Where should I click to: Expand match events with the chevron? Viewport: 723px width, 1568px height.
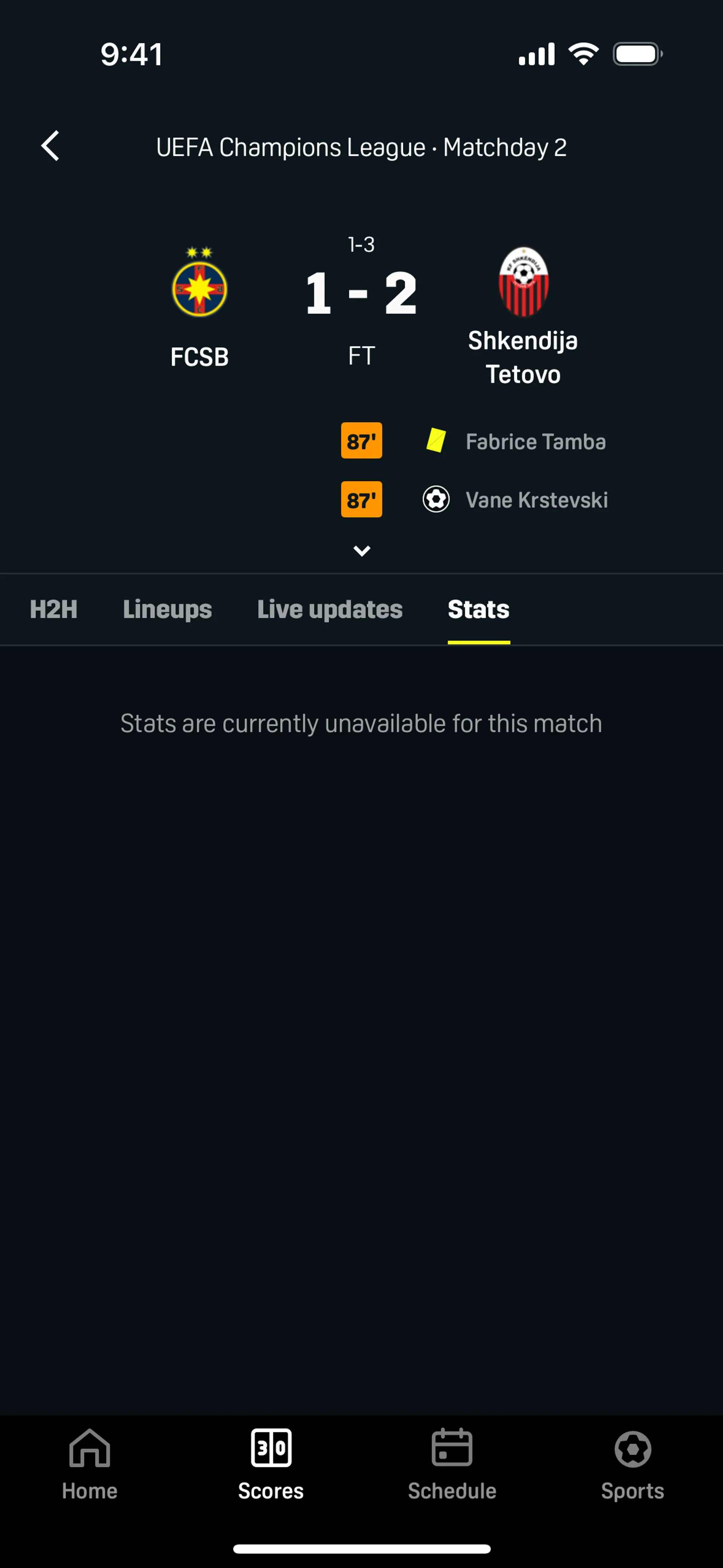pos(361,551)
